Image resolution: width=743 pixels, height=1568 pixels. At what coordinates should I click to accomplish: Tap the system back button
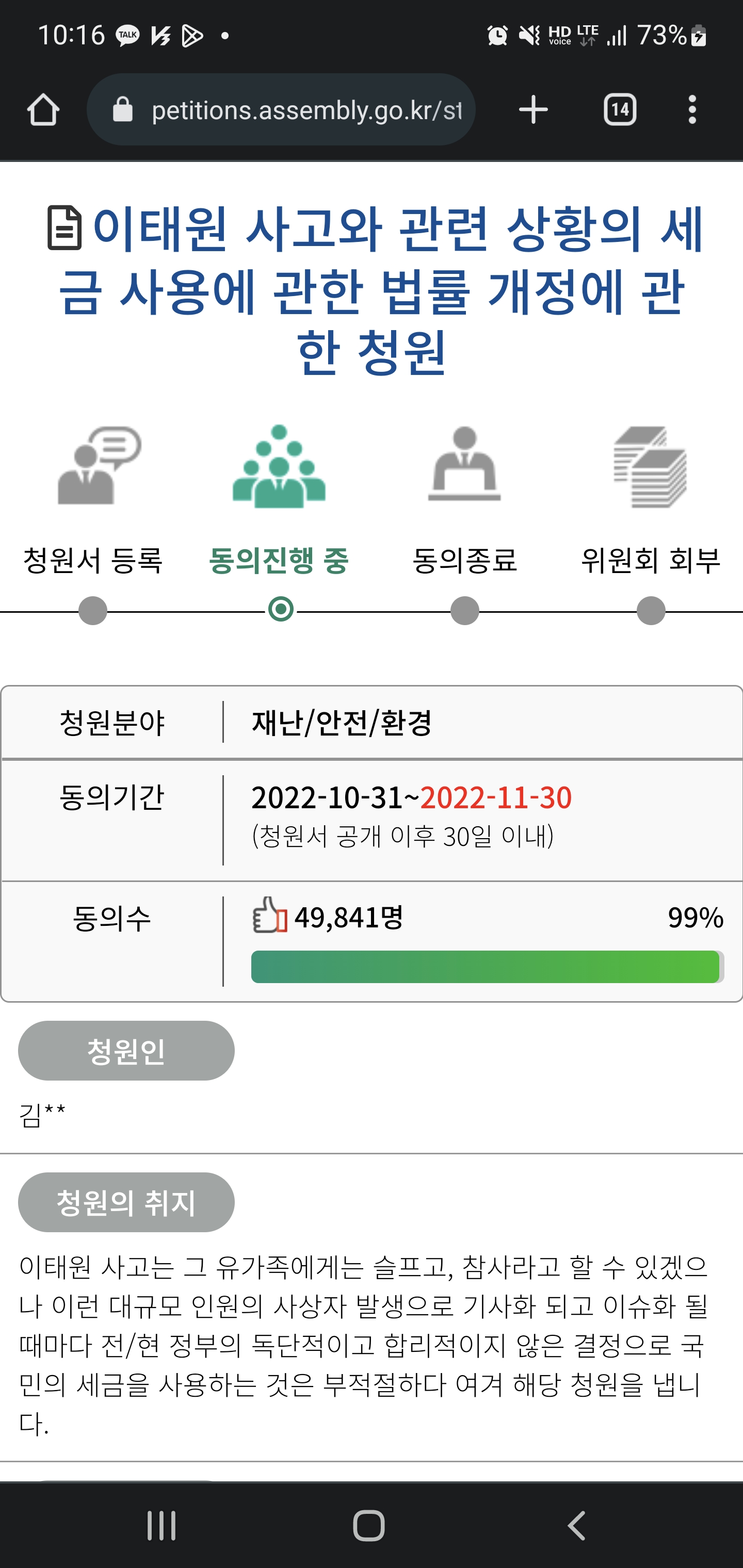(x=576, y=1525)
